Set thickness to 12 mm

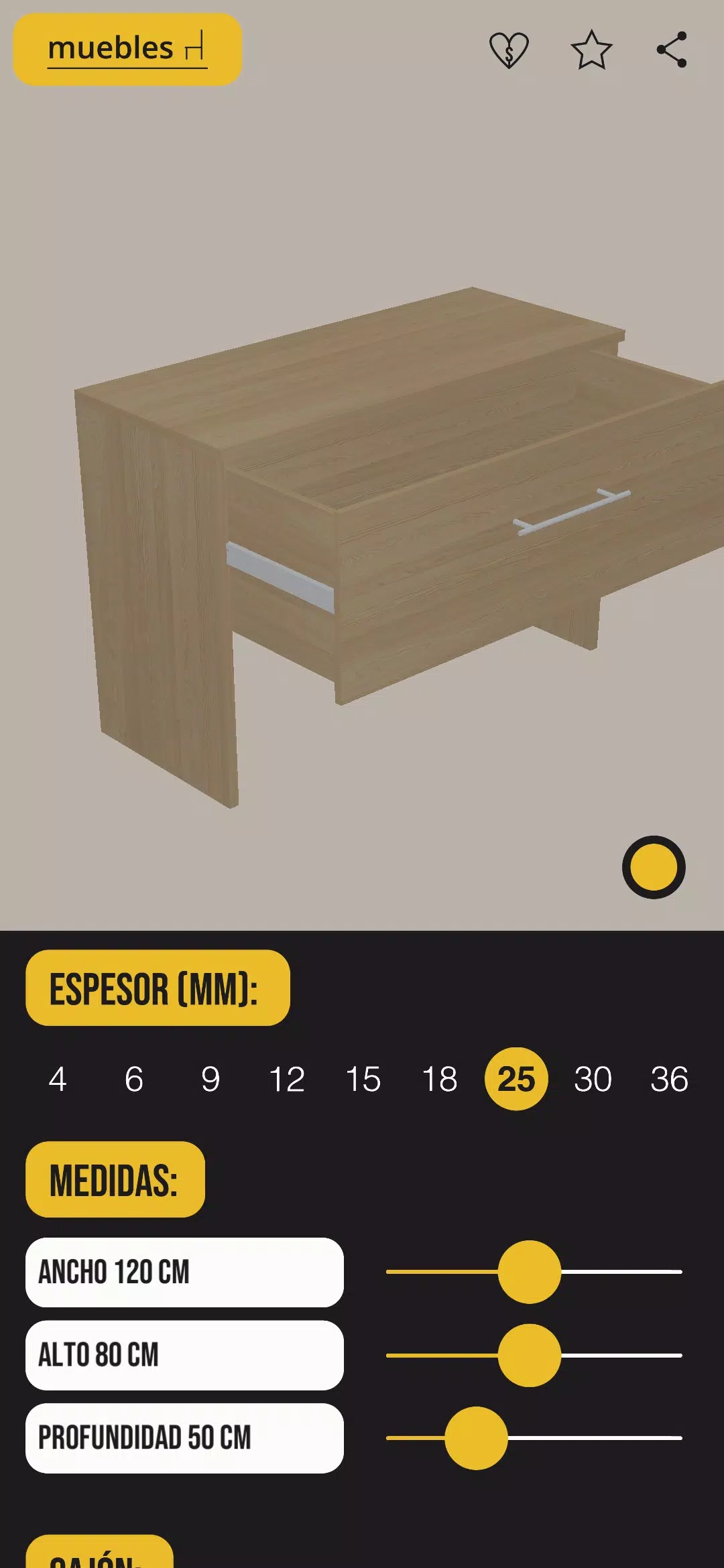click(287, 1079)
